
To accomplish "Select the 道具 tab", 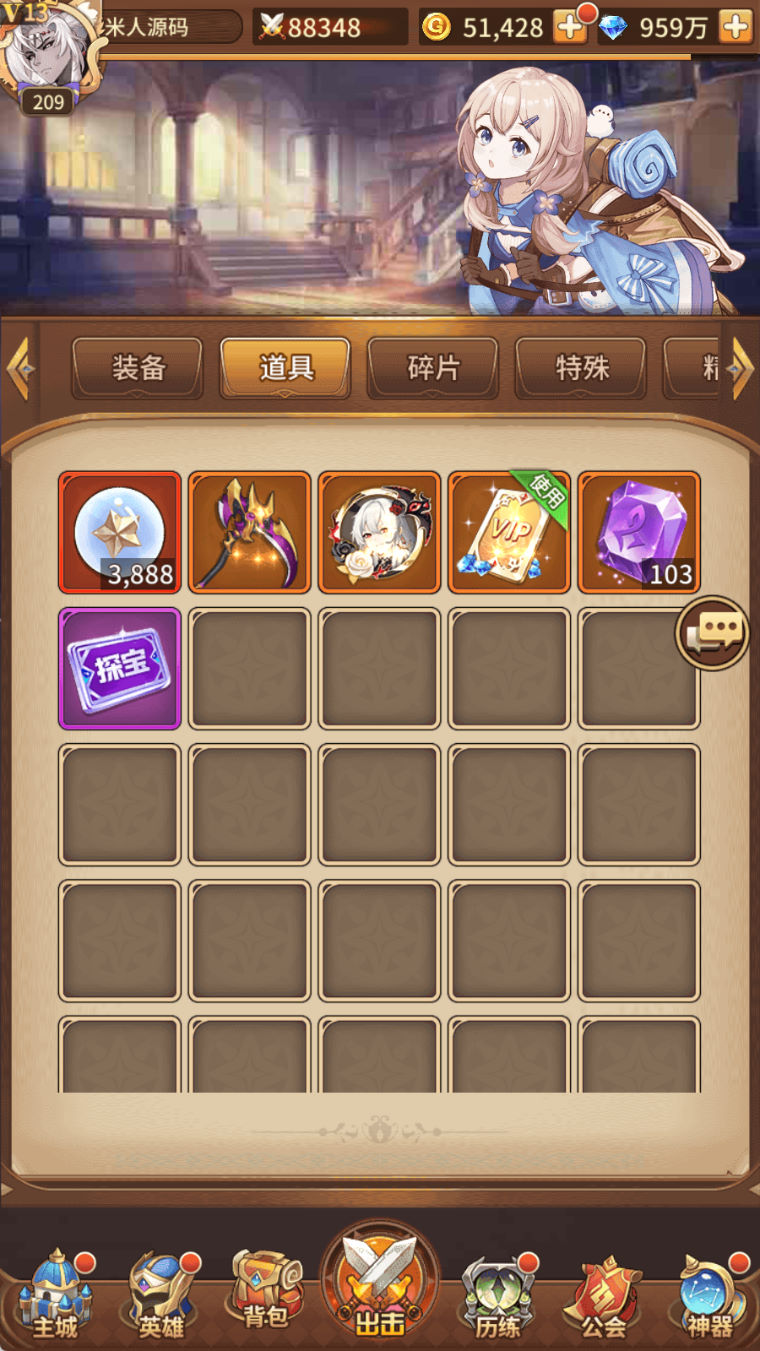I will click(x=285, y=368).
